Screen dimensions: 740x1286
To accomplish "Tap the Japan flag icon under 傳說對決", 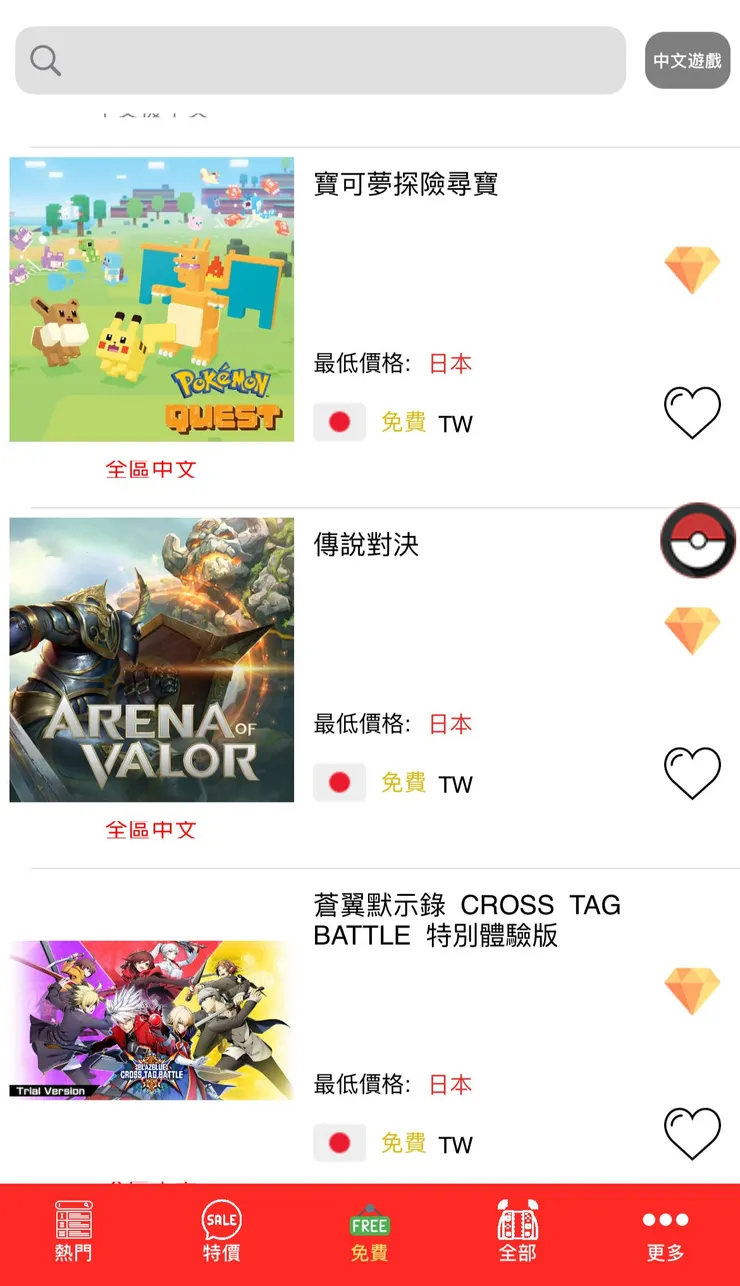I will (x=339, y=782).
